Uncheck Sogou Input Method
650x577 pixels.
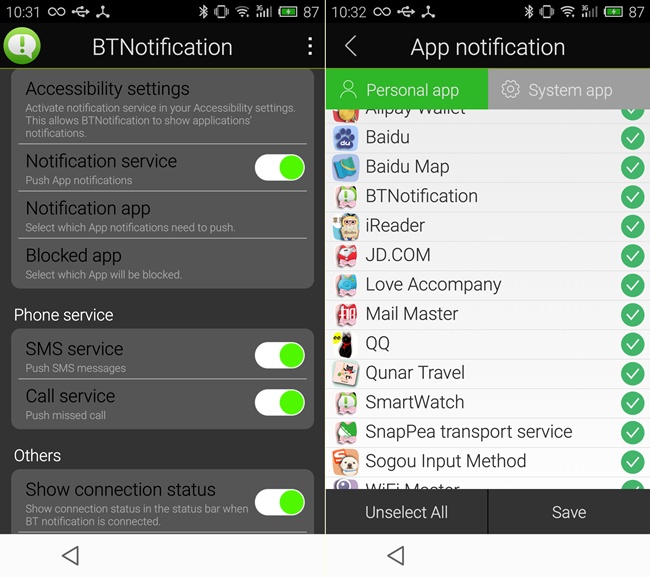[632, 462]
